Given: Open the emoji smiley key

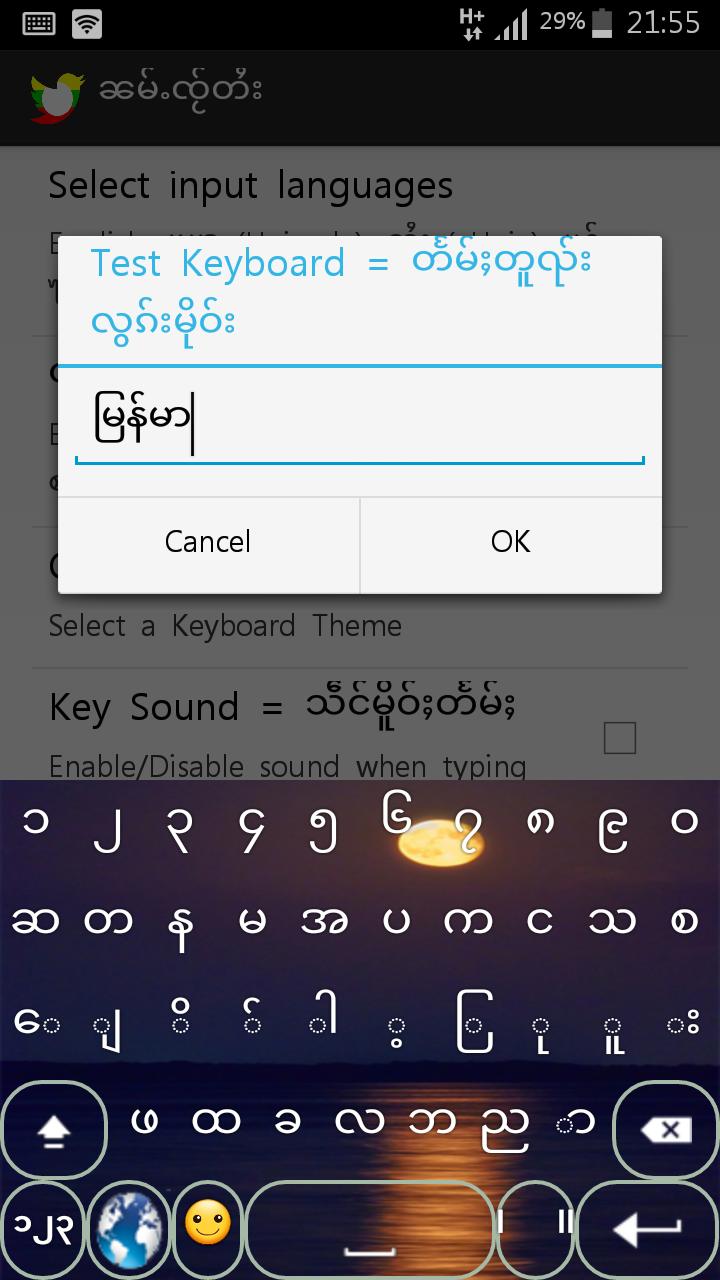Looking at the screenshot, I should point(208,1225).
